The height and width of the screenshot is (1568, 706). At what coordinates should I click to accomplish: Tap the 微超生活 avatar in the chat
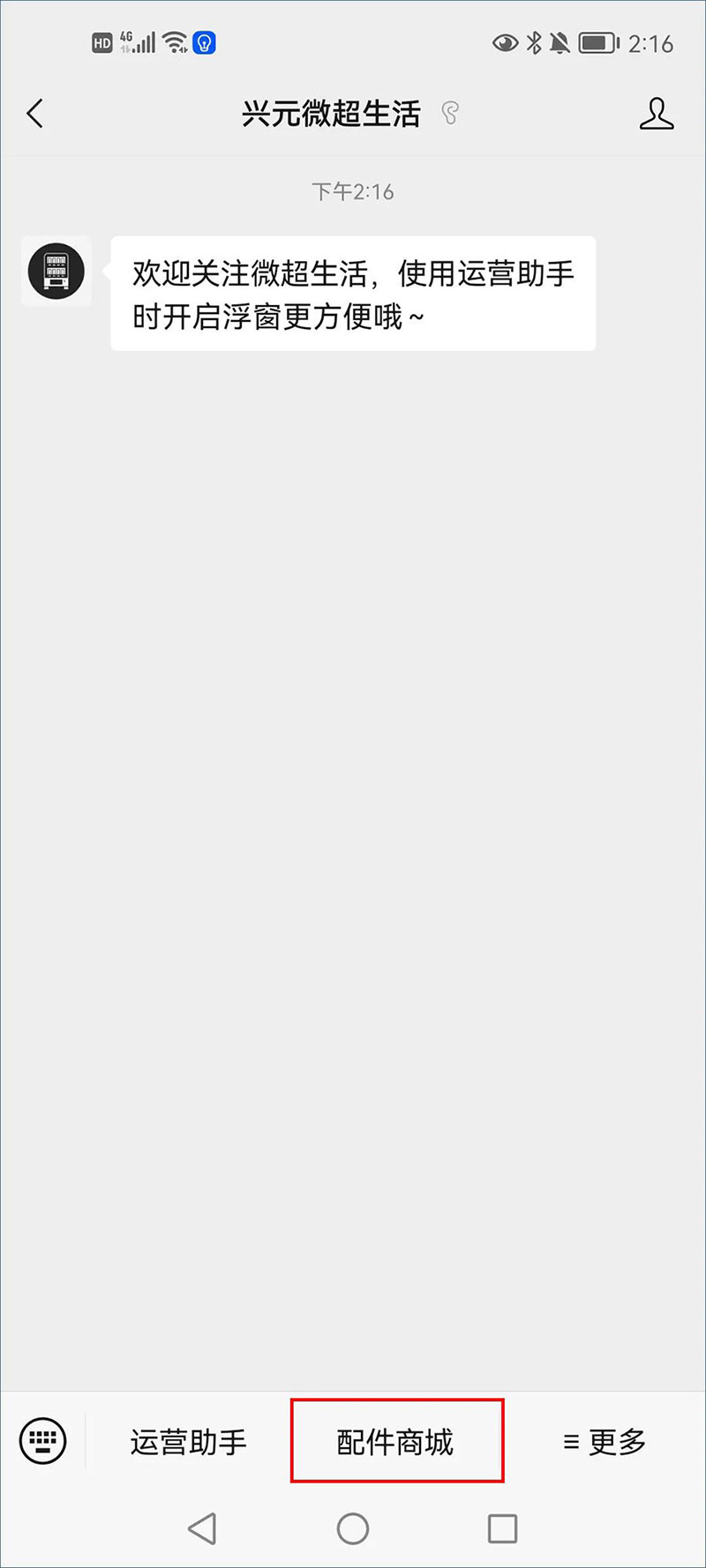click(56, 271)
